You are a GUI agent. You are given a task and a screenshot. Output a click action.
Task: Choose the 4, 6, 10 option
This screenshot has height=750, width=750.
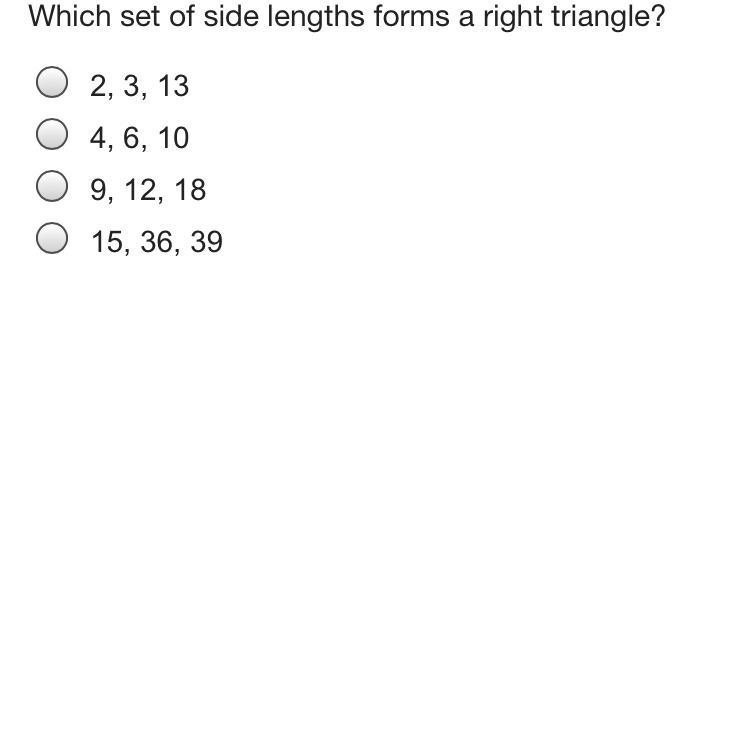pyautogui.click(x=52, y=133)
